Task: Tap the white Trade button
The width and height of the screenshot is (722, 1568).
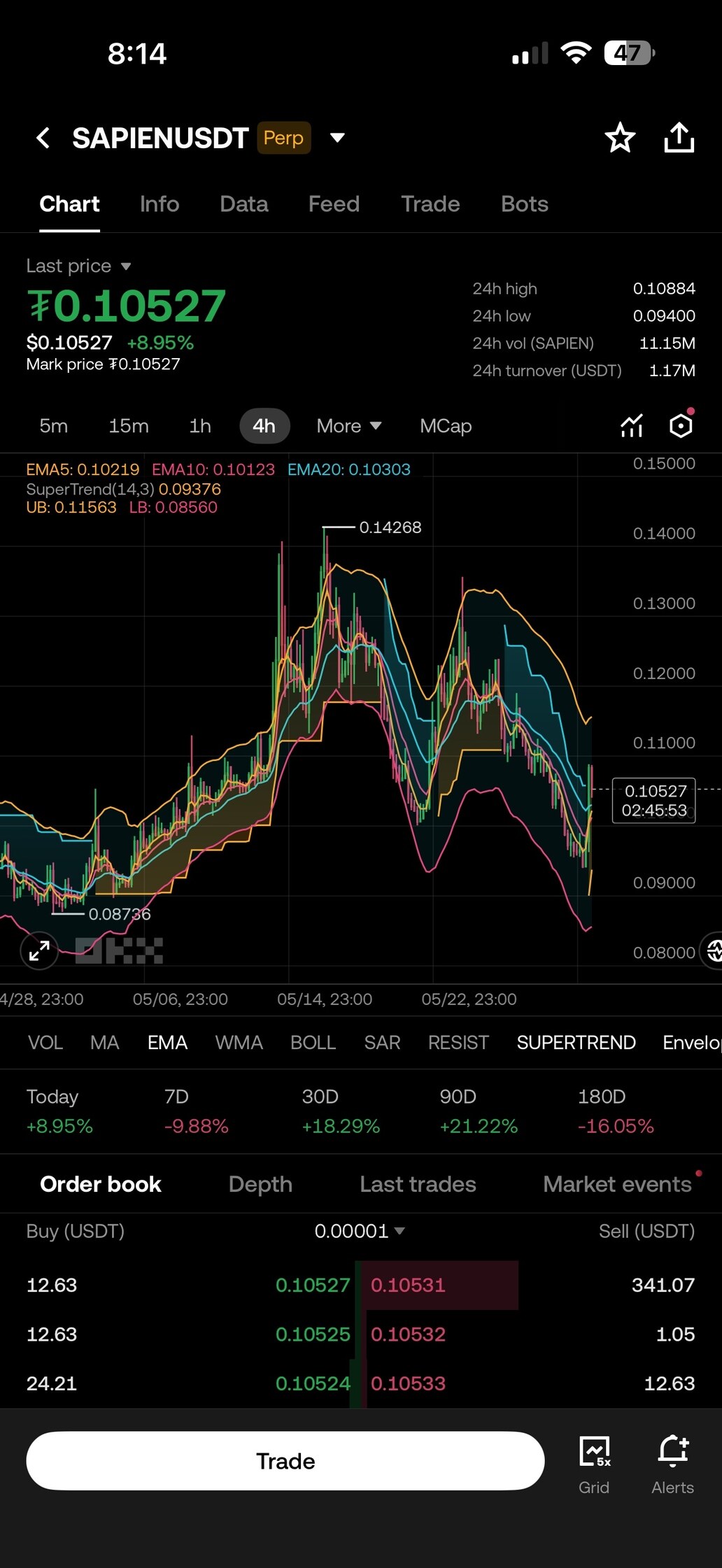Action: 285,1461
